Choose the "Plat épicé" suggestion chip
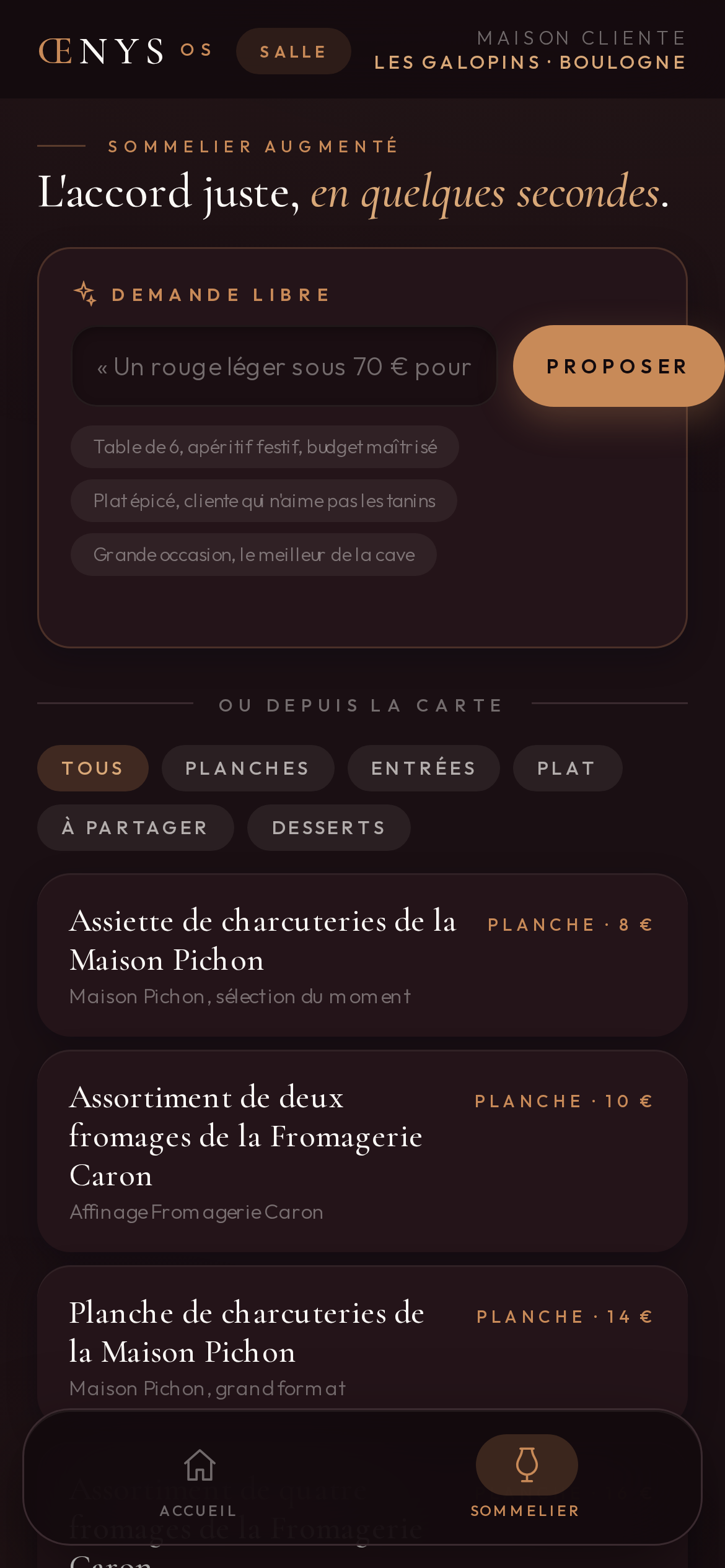The height and width of the screenshot is (1568, 725). tap(264, 500)
